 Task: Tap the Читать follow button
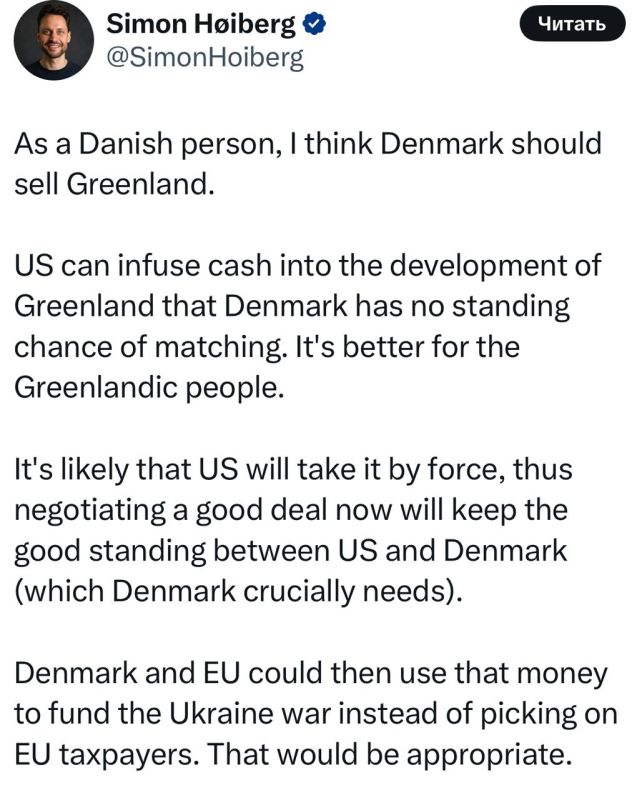pos(572,24)
